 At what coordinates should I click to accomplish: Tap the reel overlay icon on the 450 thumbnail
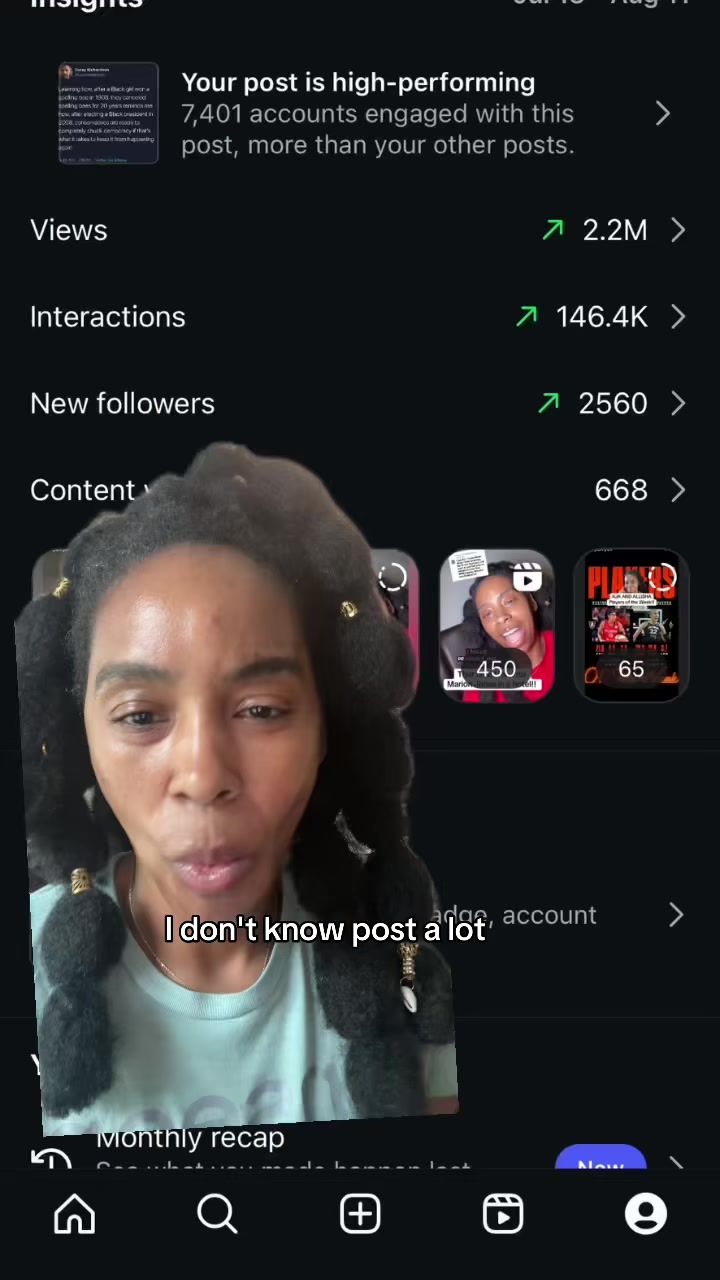(527, 578)
